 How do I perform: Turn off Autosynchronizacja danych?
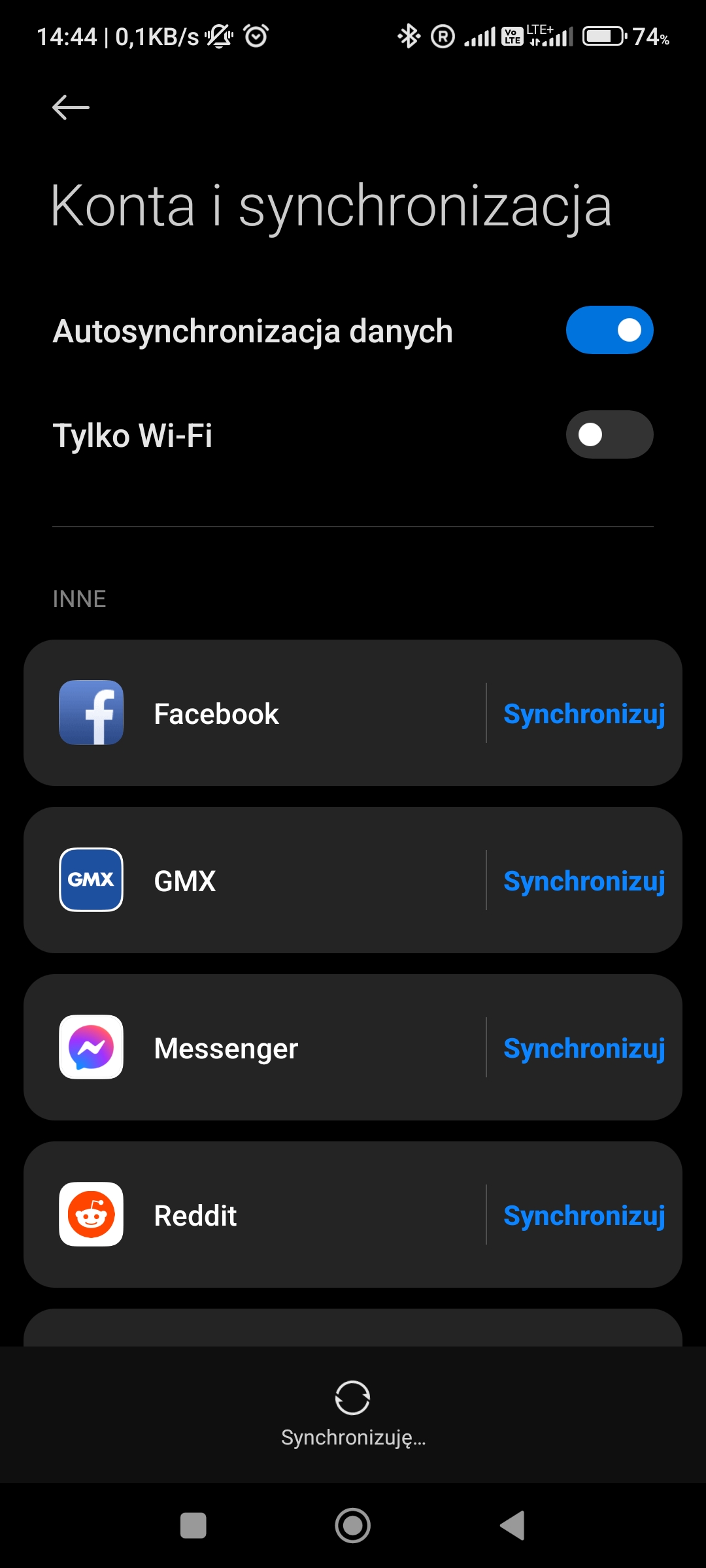click(x=609, y=330)
